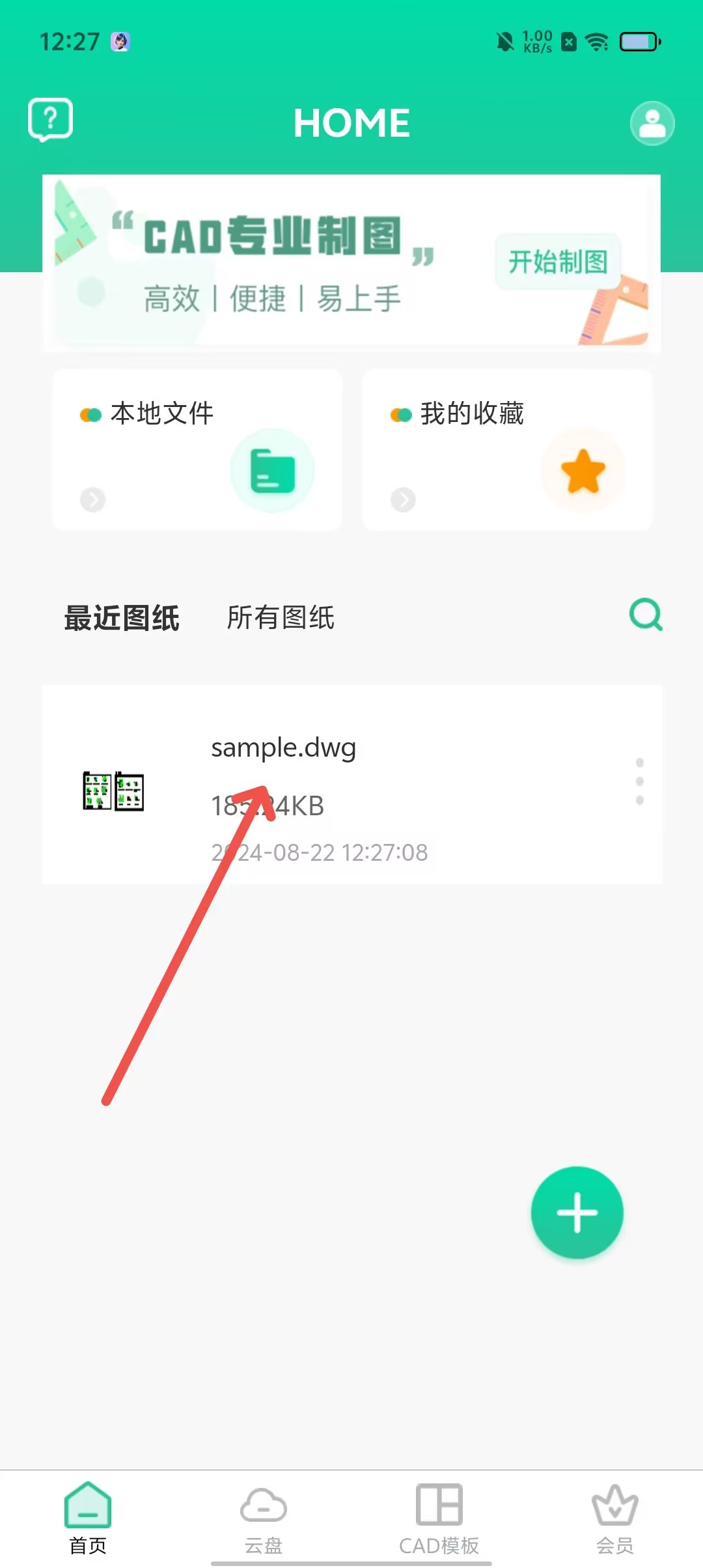
Task: Switch to the 云盘 tab
Action: 264,1519
